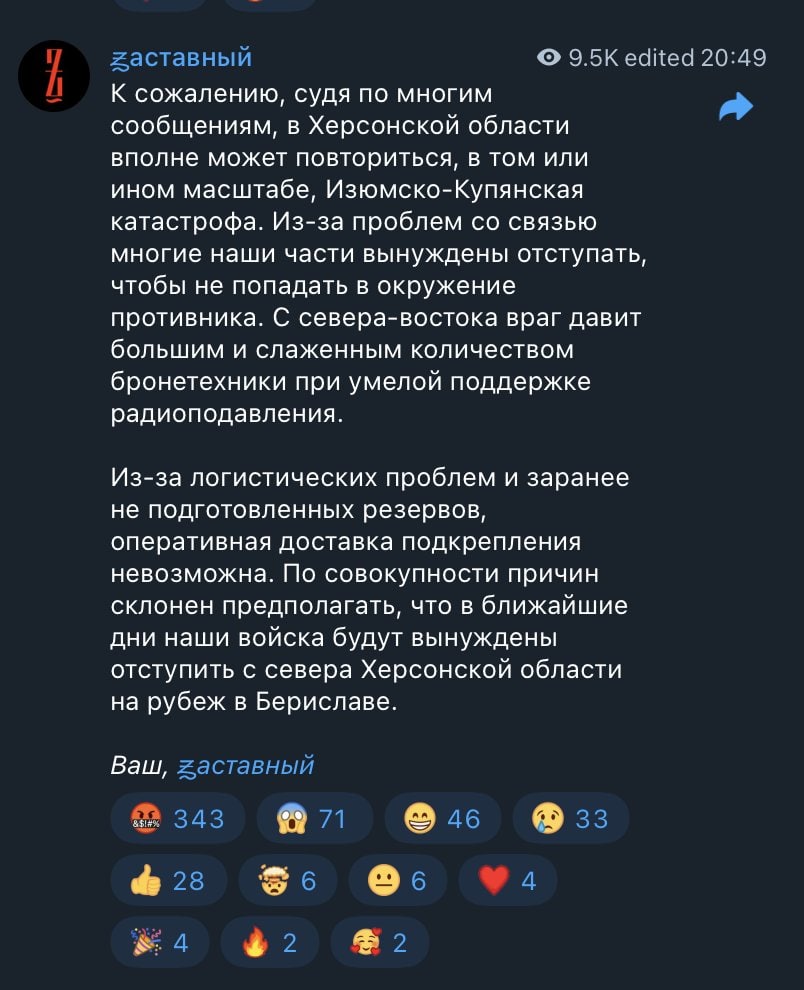The image size is (804, 990).
Task: React with smiling face with hearts (2)
Action: click(379, 942)
